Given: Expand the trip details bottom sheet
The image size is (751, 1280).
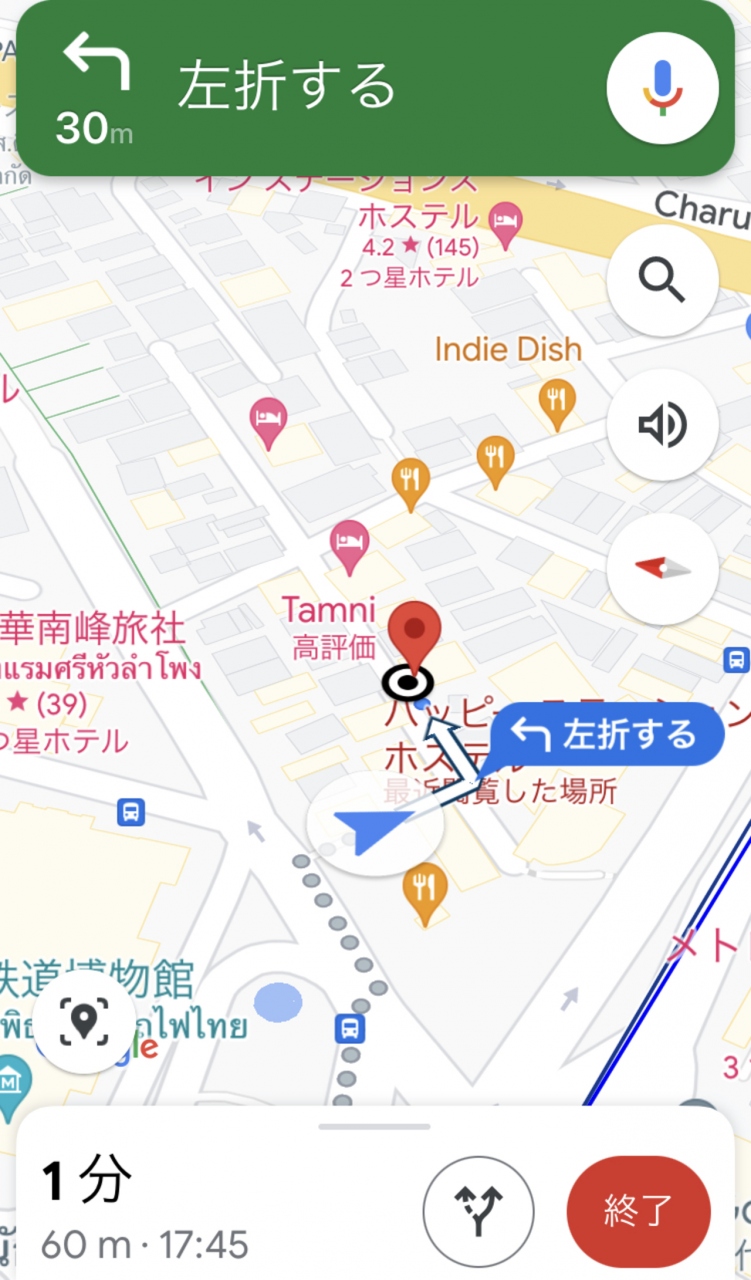Looking at the screenshot, I should pyautogui.click(x=375, y=1127).
